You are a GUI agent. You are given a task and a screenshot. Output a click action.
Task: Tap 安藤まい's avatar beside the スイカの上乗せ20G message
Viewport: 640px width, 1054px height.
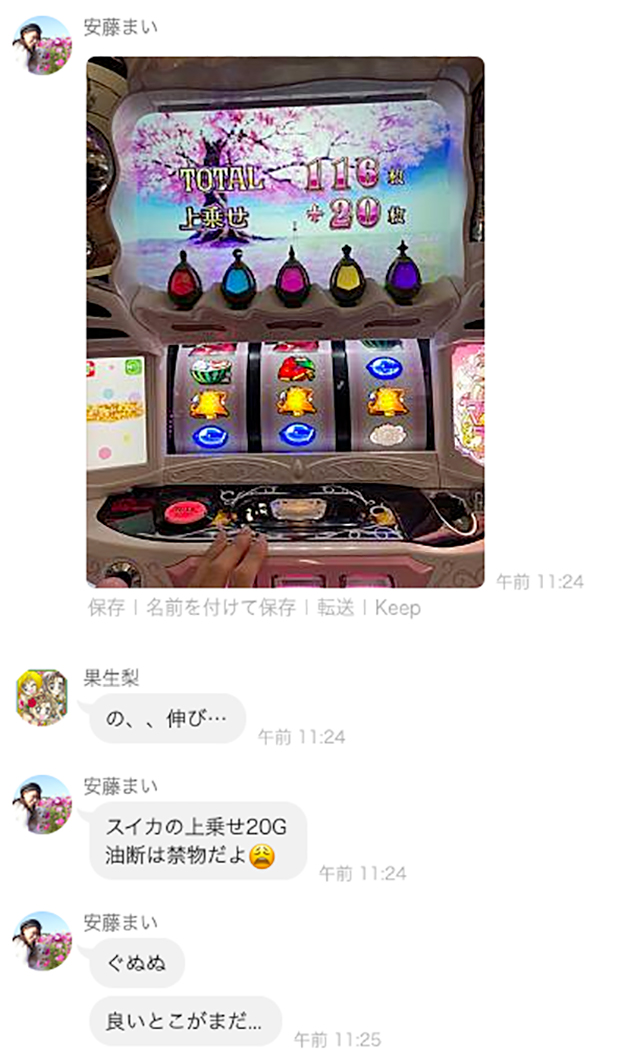pyautogui.click(x=42, y=804)
